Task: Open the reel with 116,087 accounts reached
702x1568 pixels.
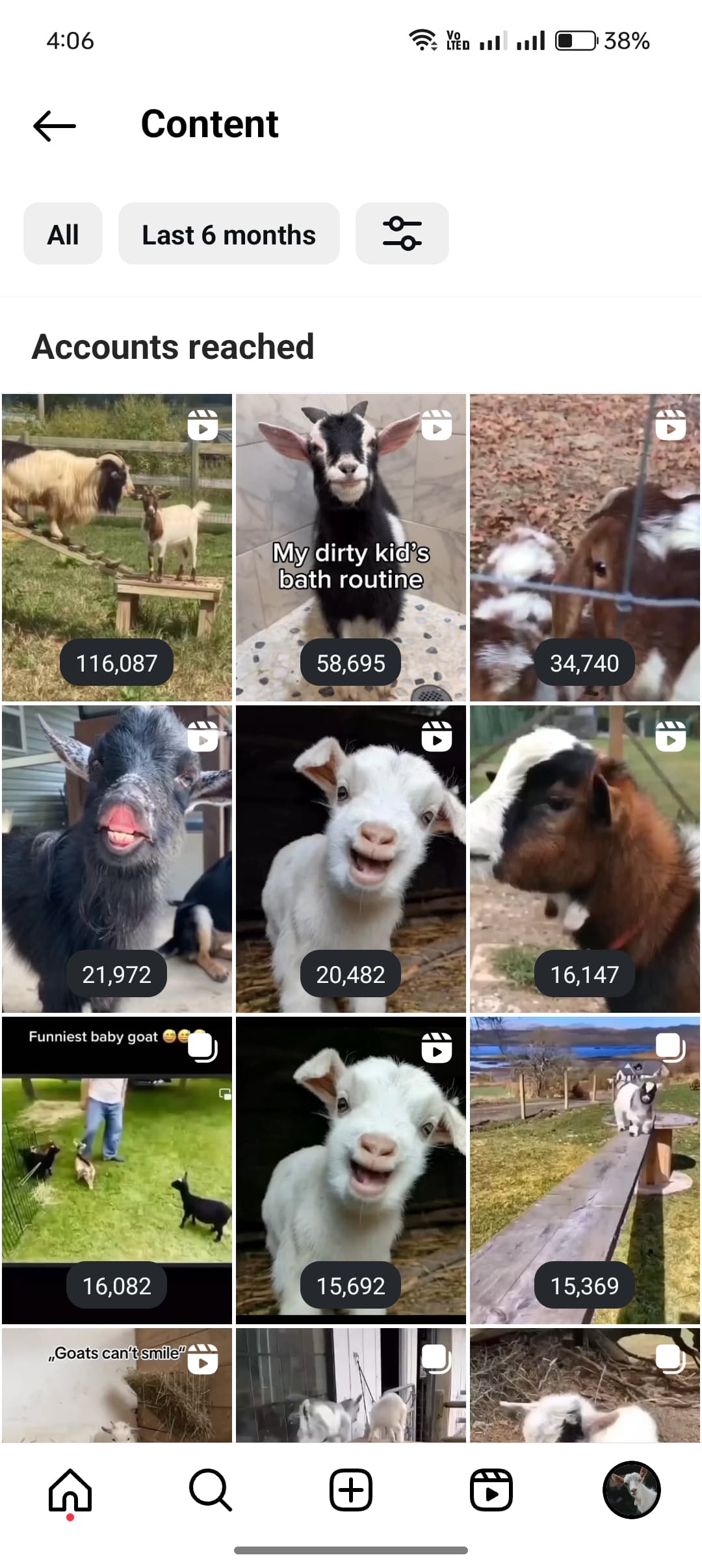Action: [x=117, y=547]
